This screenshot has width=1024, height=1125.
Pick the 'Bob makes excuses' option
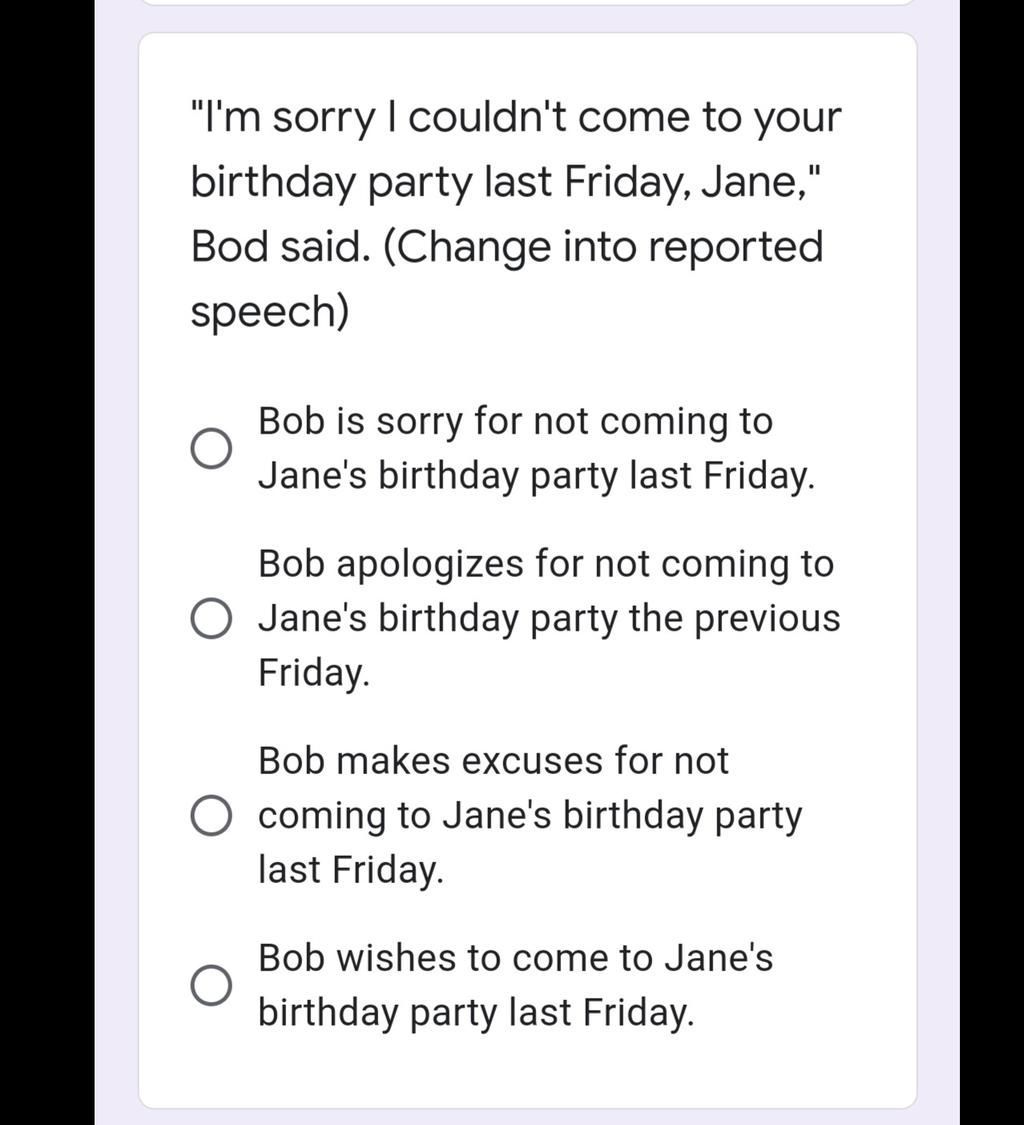pos(211,816)
